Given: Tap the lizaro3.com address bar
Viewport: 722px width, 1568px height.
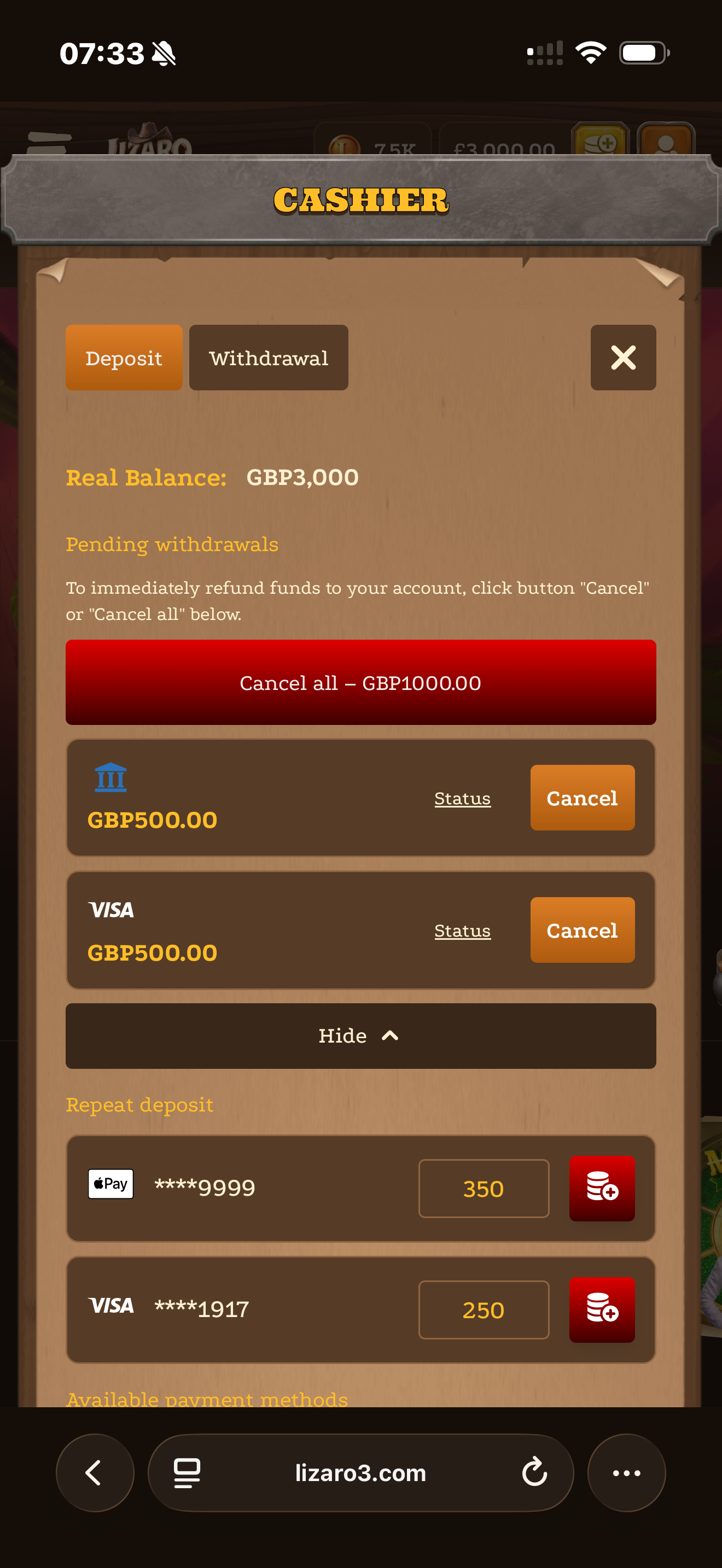Looking at the screenshot, I should click(360, 1472).
